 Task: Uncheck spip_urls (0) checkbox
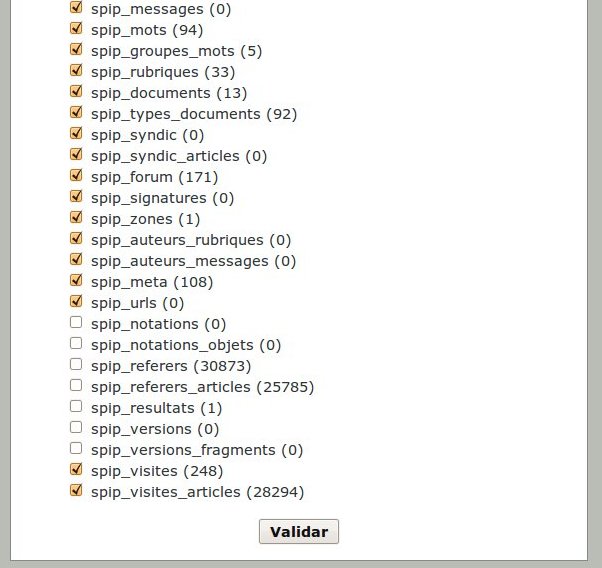tap(76, 302)
